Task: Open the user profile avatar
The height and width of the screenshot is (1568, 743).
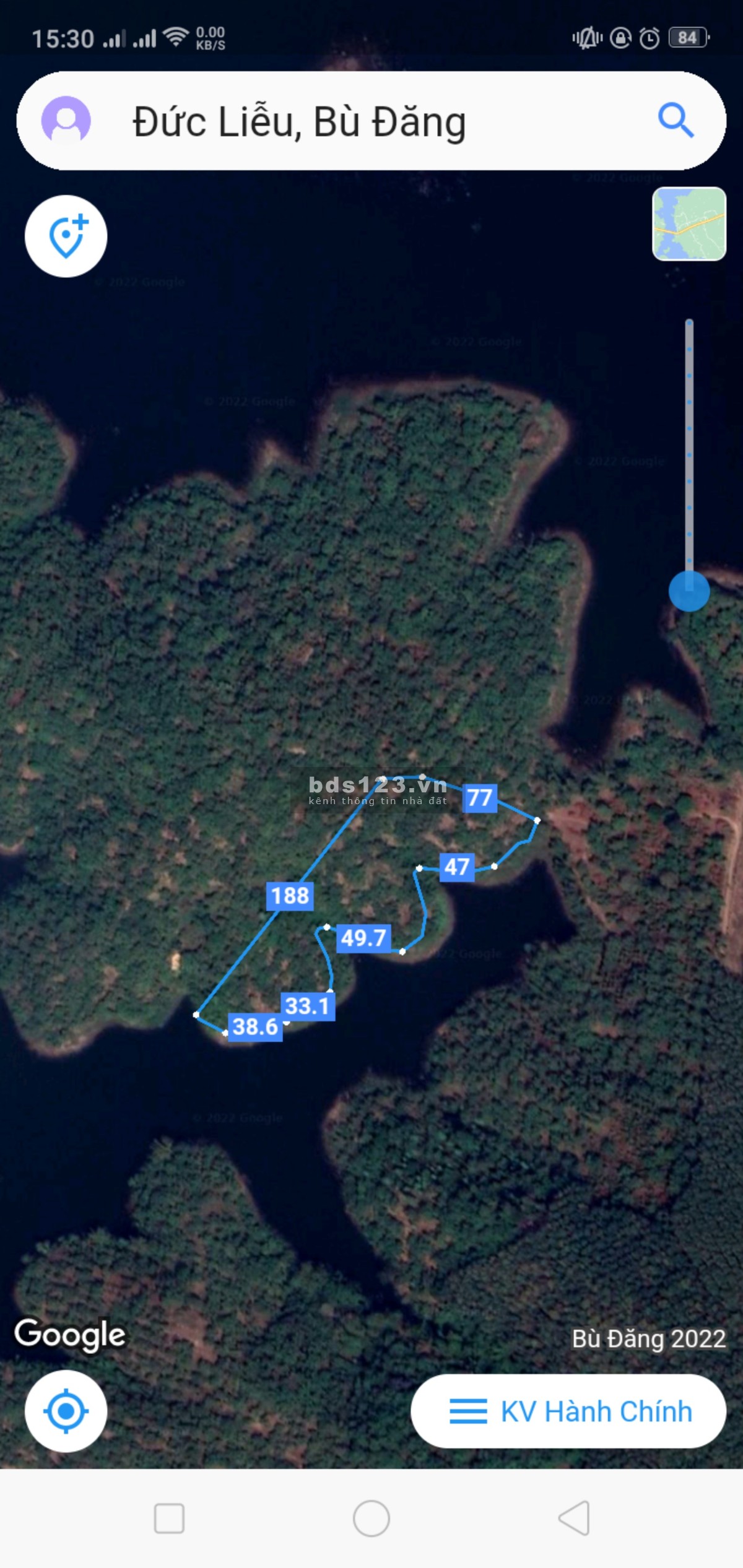Action: coord(66,120)
